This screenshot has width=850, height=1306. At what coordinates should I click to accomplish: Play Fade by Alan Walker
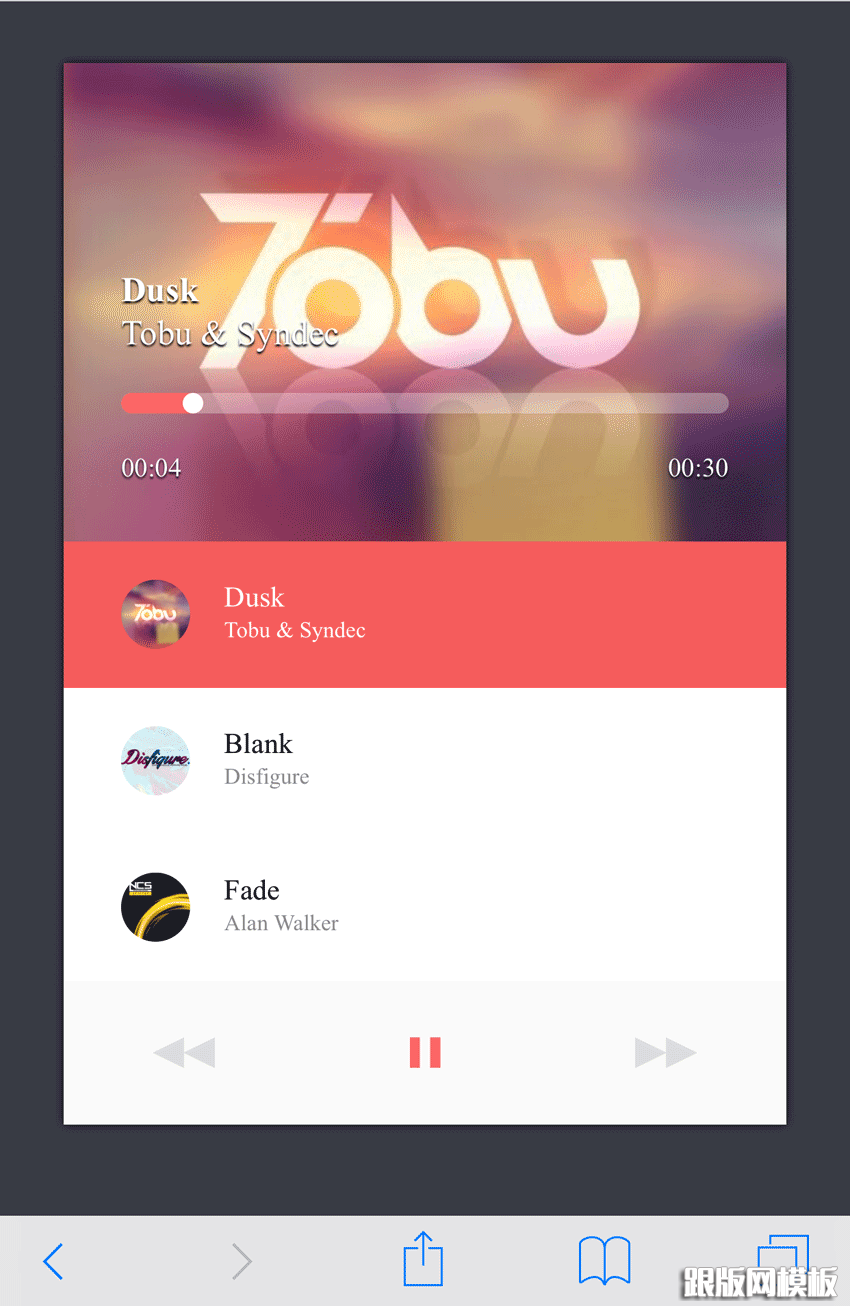coord(424,907)
